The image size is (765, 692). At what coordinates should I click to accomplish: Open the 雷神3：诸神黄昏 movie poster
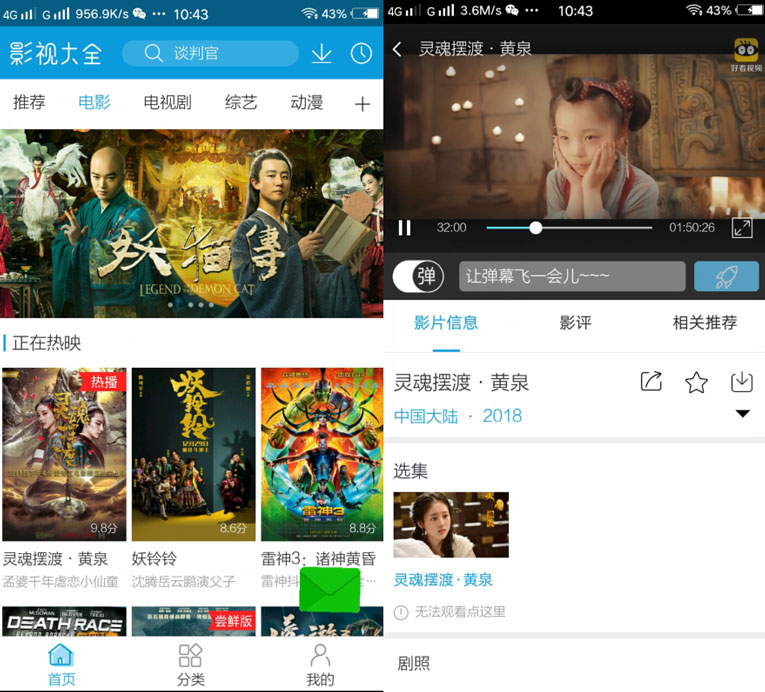[321, 455]
